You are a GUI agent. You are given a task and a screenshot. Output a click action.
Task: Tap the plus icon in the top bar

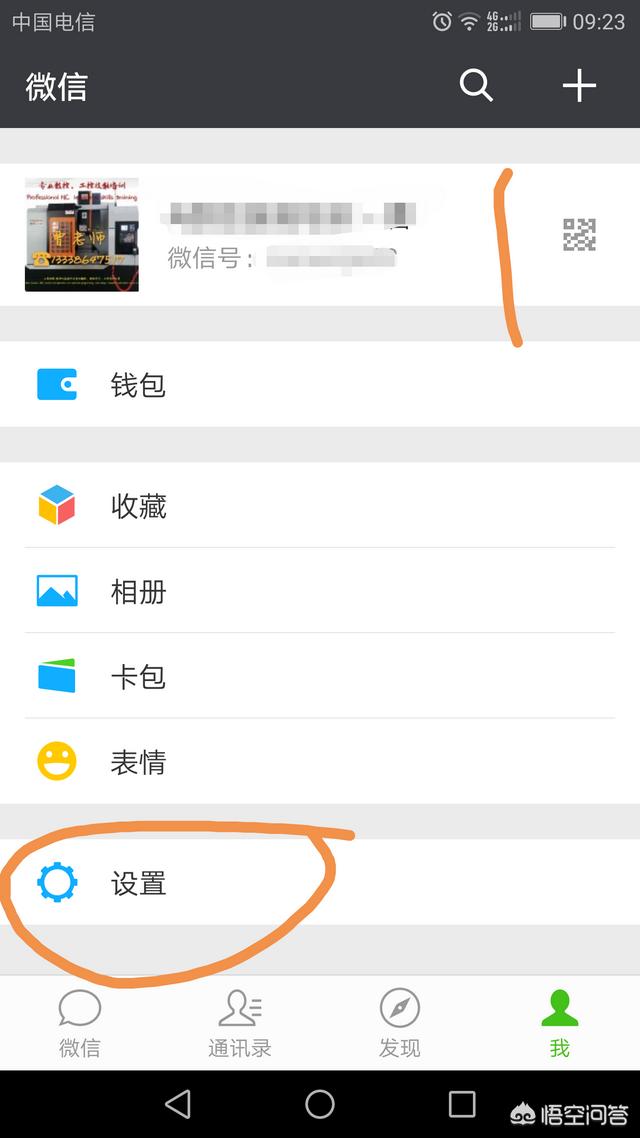click(579, 86)
